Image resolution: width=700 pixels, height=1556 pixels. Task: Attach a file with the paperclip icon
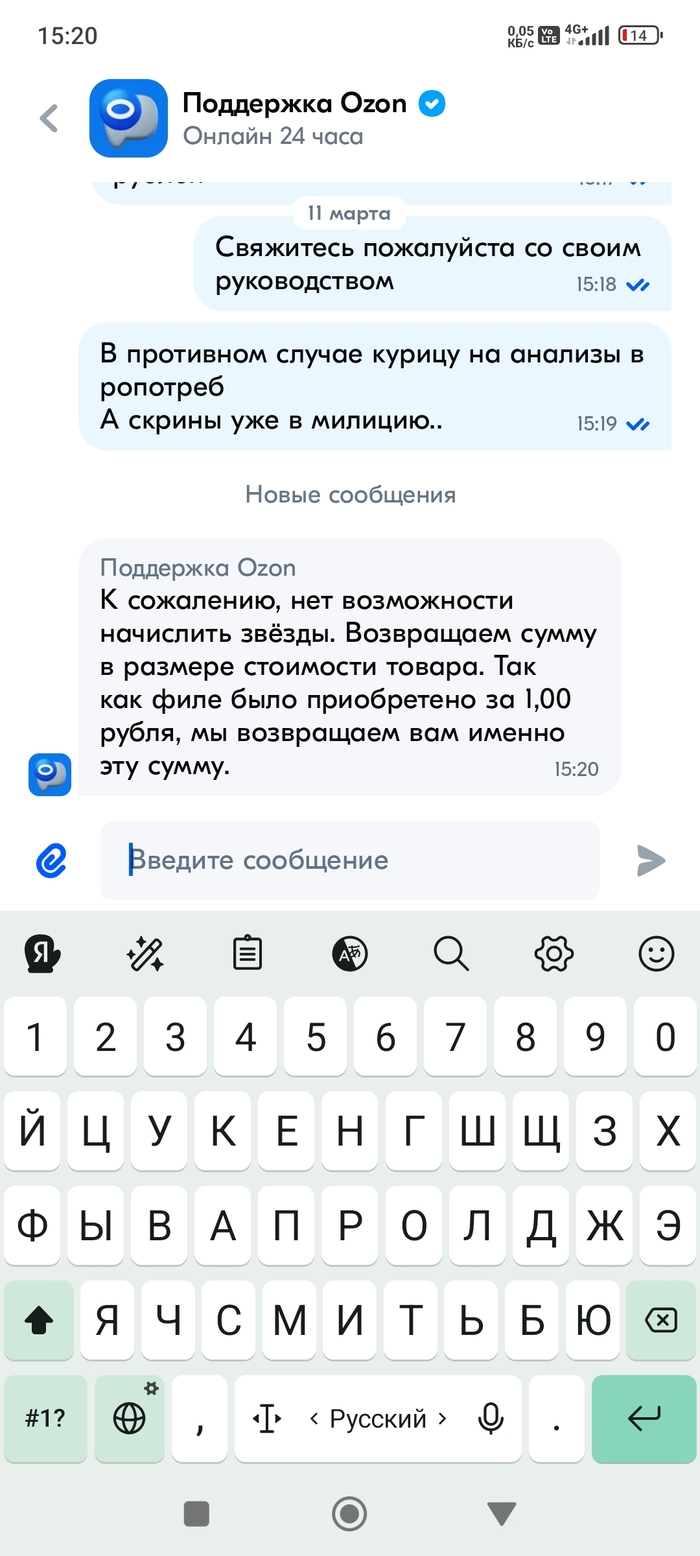tap(51, 860)
